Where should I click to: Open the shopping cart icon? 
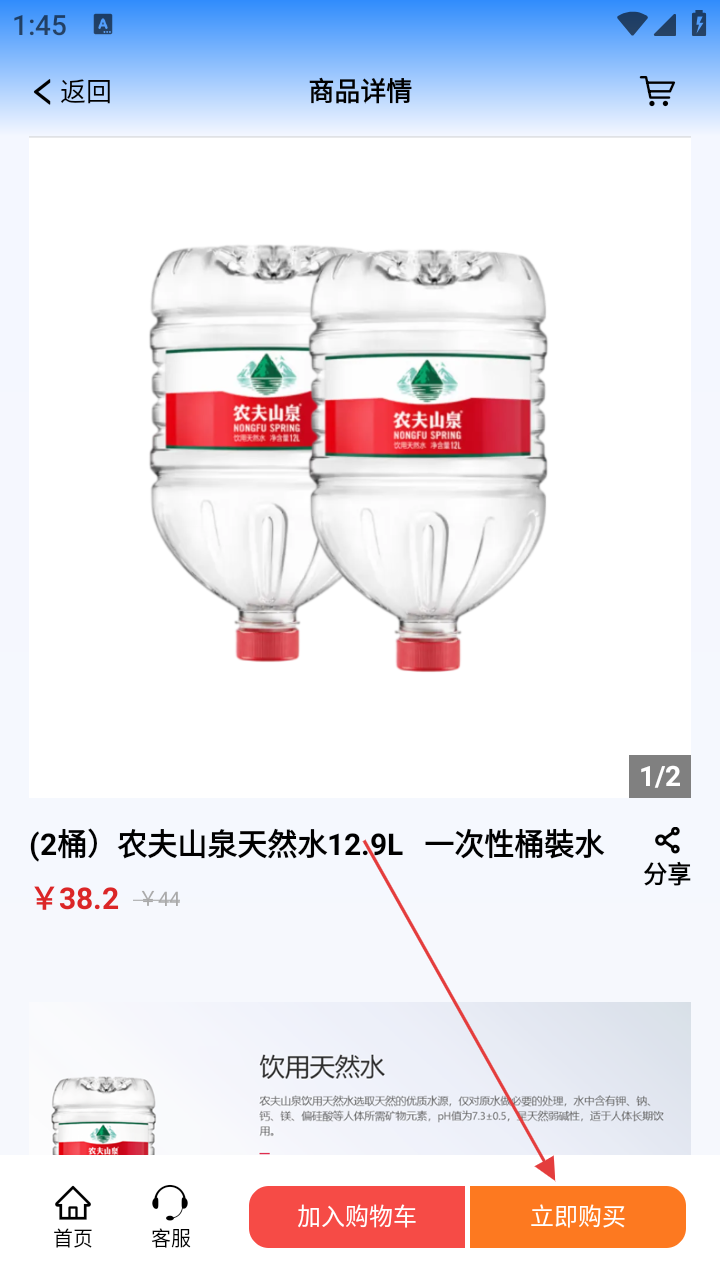(x=657, y=92)
